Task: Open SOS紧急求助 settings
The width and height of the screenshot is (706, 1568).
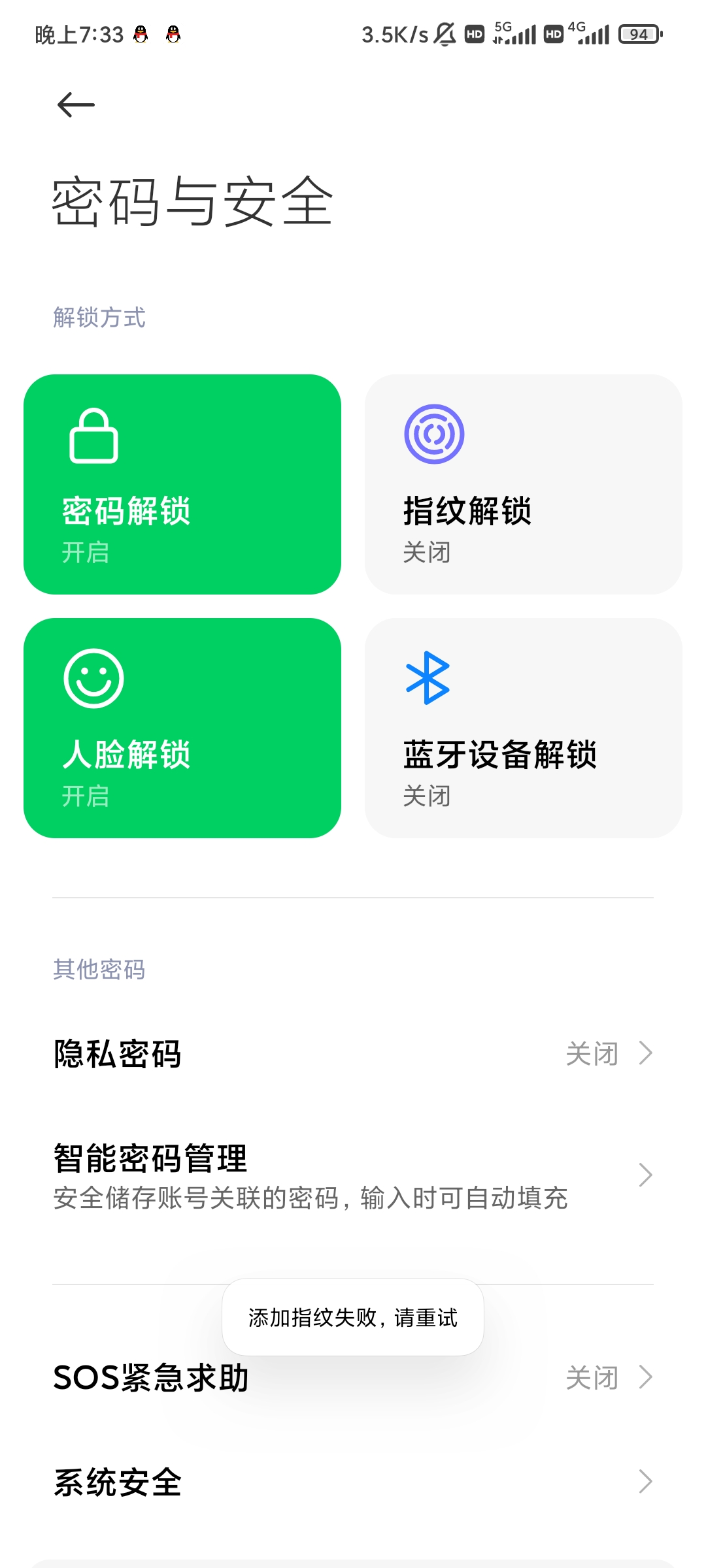Action: 353,1377
